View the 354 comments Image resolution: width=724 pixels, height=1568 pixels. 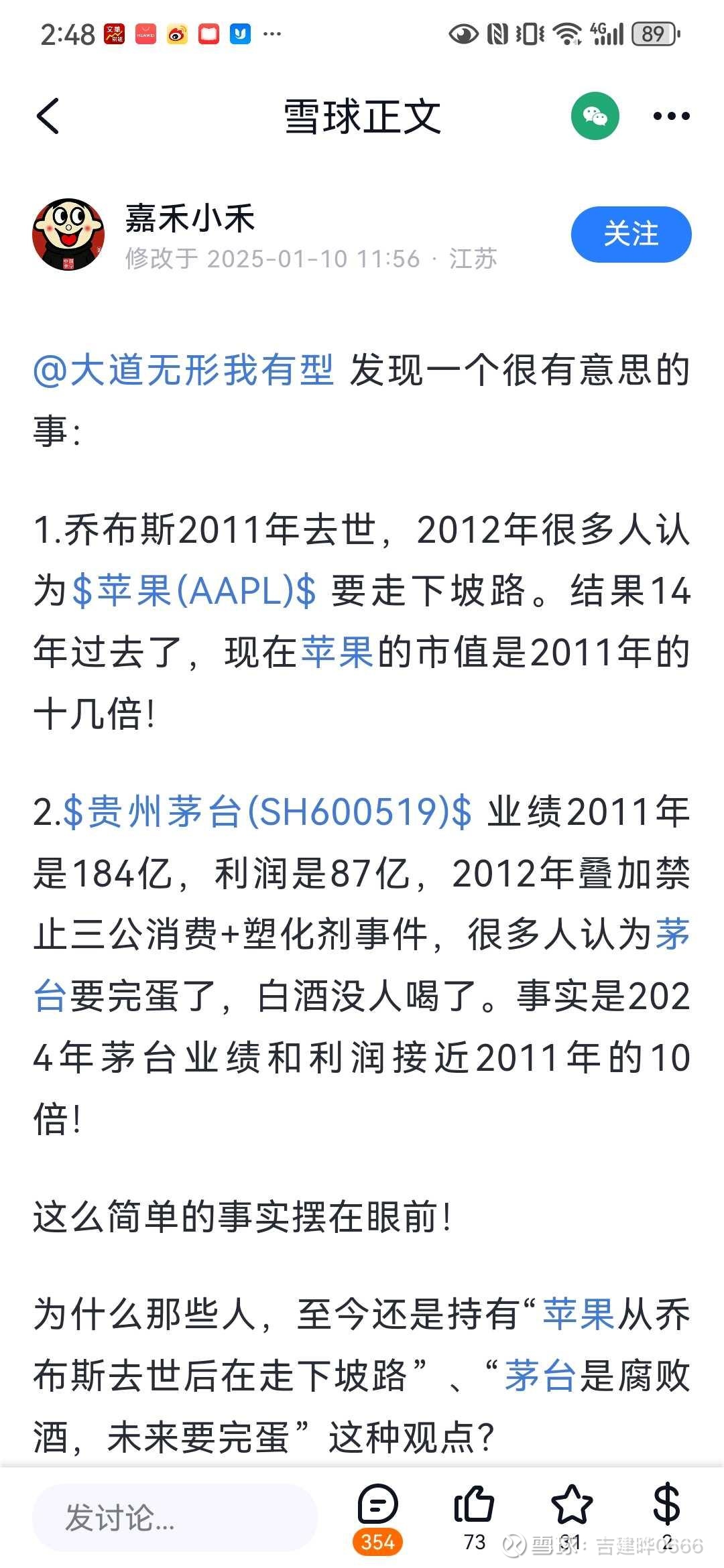tap(378, 1518)
